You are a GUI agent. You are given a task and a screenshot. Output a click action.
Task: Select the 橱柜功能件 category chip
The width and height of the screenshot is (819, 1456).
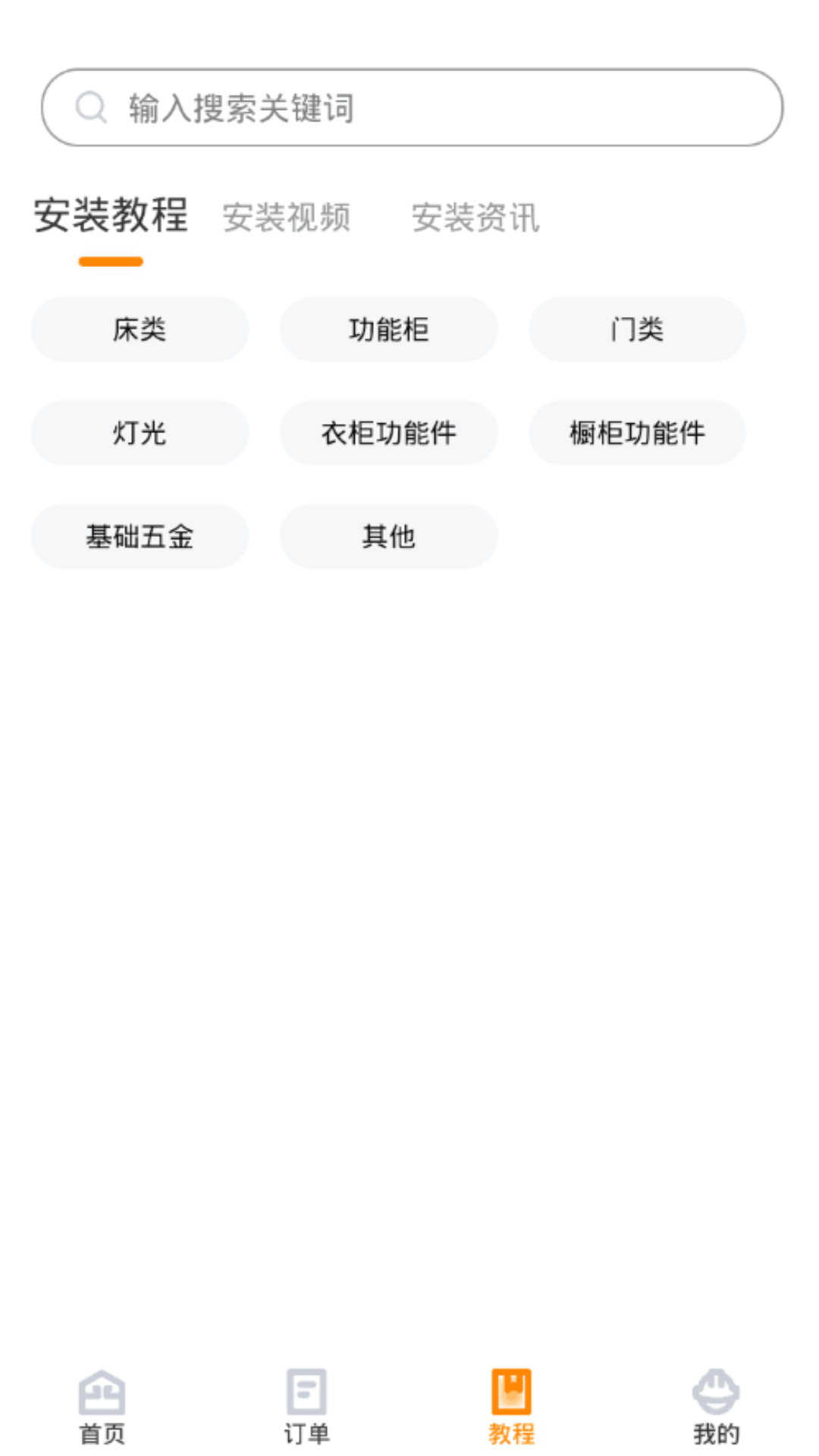(x=637, y=433)
